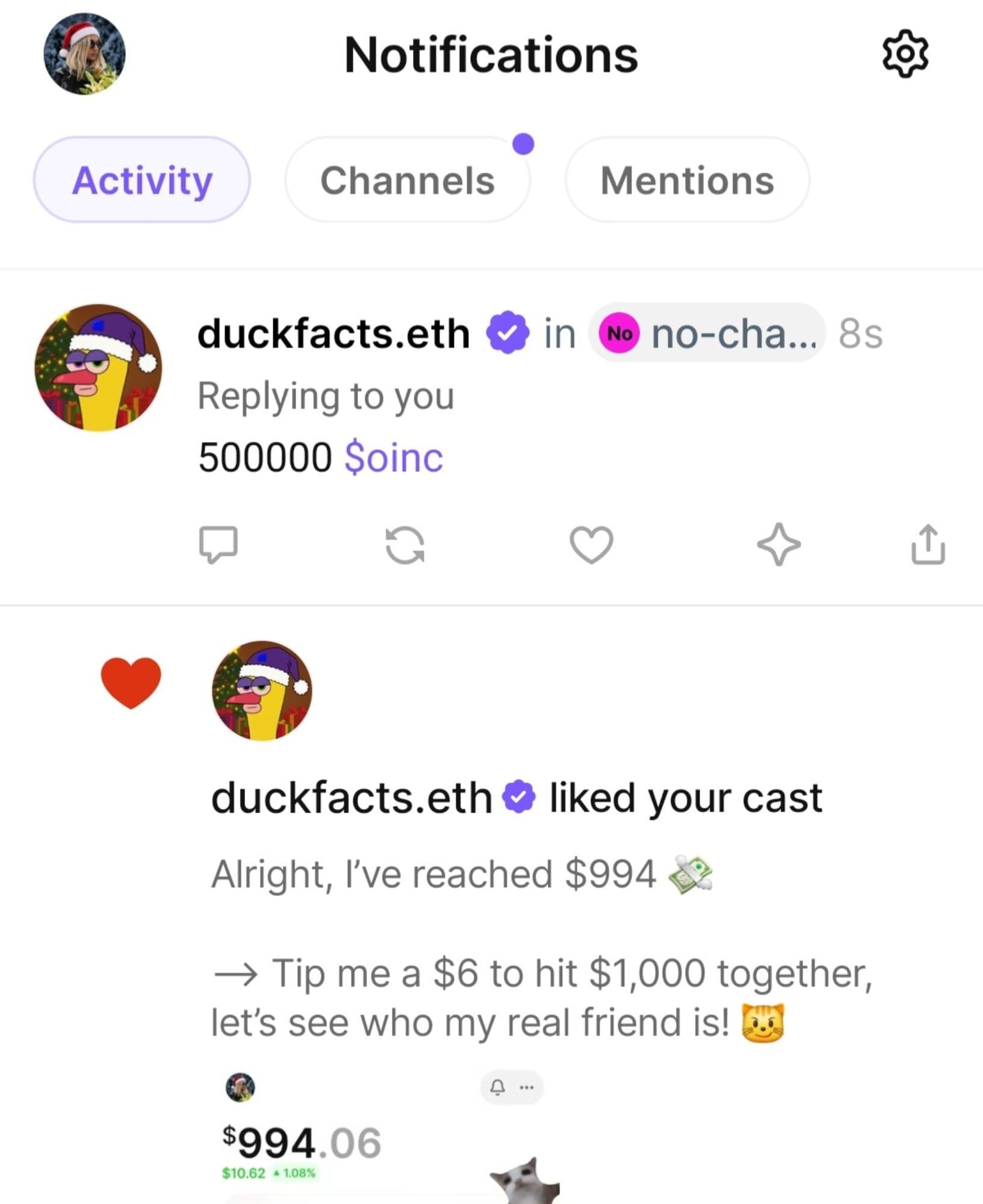Viewport: 983px width, 1204px height.
Task: Select the Activity tab
Action: (x=142, y=179)
